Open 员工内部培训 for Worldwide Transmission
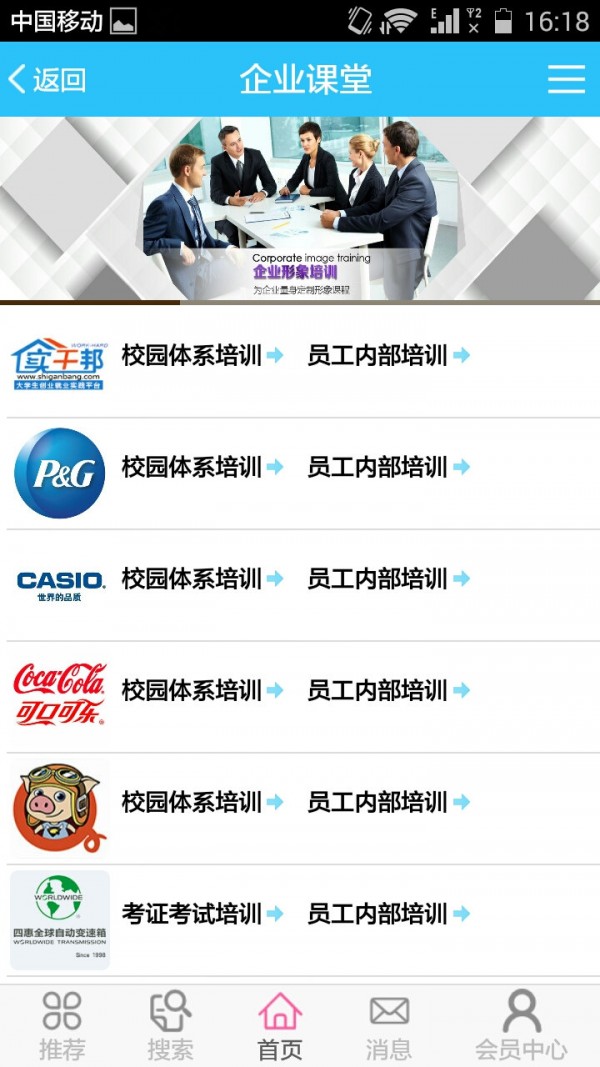The height and width of the screenshot is (1067, 600). click(x=388, y=914)
